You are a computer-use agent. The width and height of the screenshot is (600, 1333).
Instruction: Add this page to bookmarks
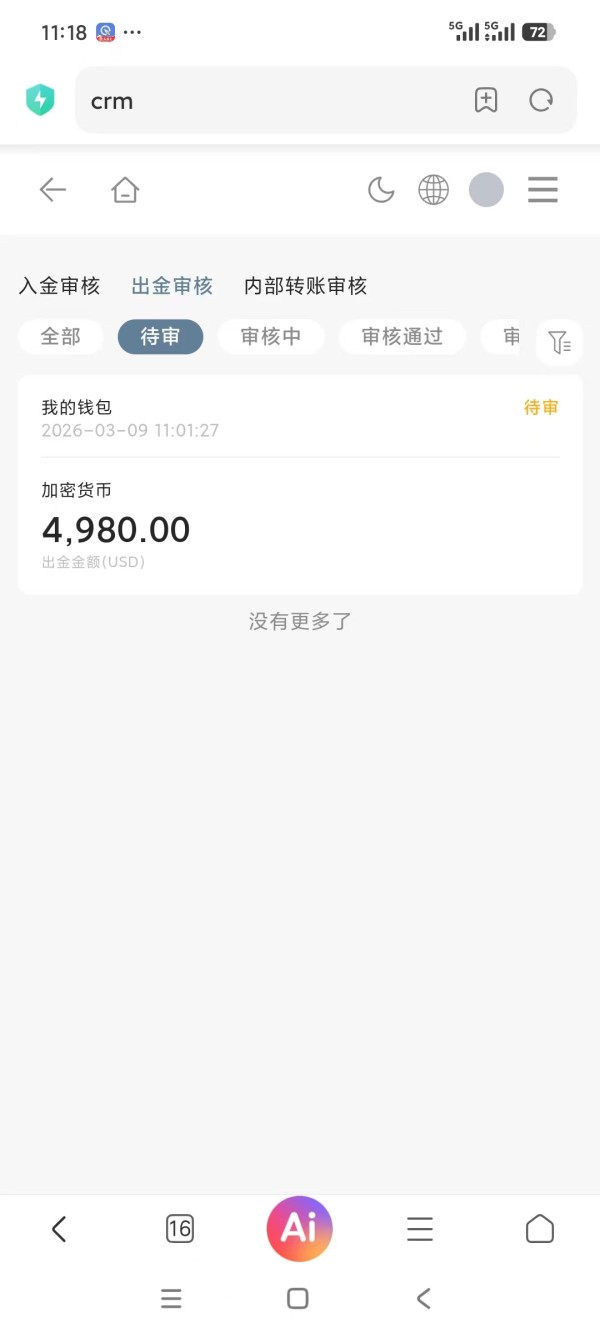tap(486, 100)
